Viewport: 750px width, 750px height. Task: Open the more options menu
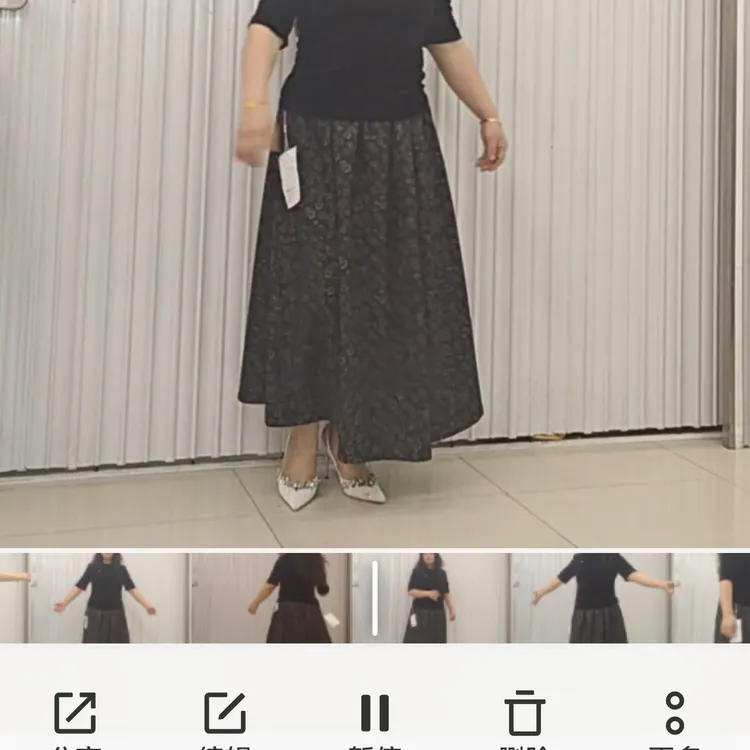click(x=675, y=713)
